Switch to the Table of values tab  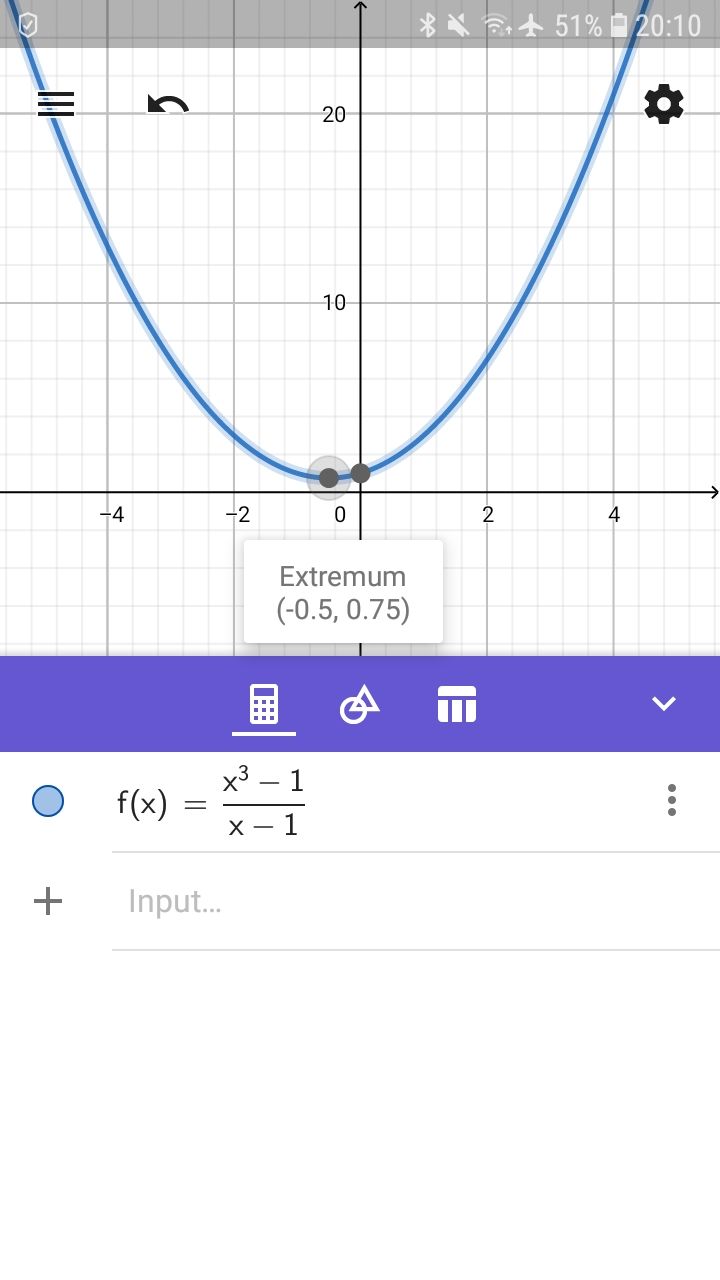coord(457,705)
